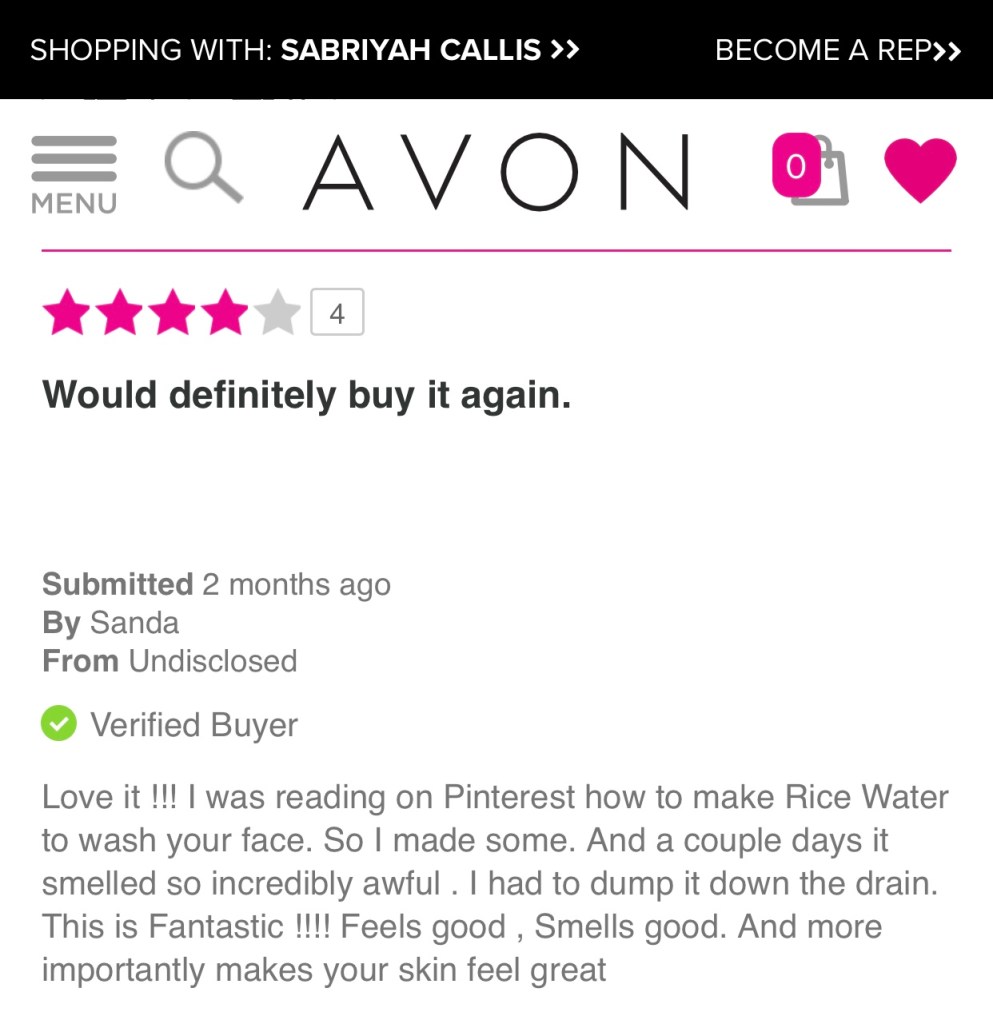Tap the AVON logo to go home
Image resolution: width=993 pixels, height=1024 pixels.
pyautogui.click(x=497, y=171)
